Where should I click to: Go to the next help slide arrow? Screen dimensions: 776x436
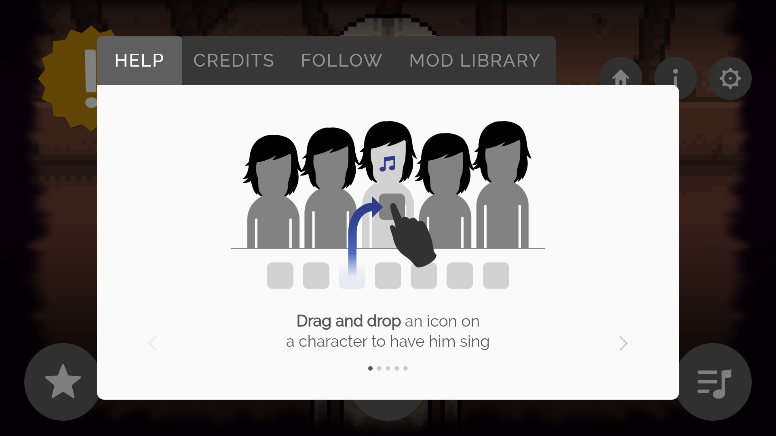[x=623, y=343]
